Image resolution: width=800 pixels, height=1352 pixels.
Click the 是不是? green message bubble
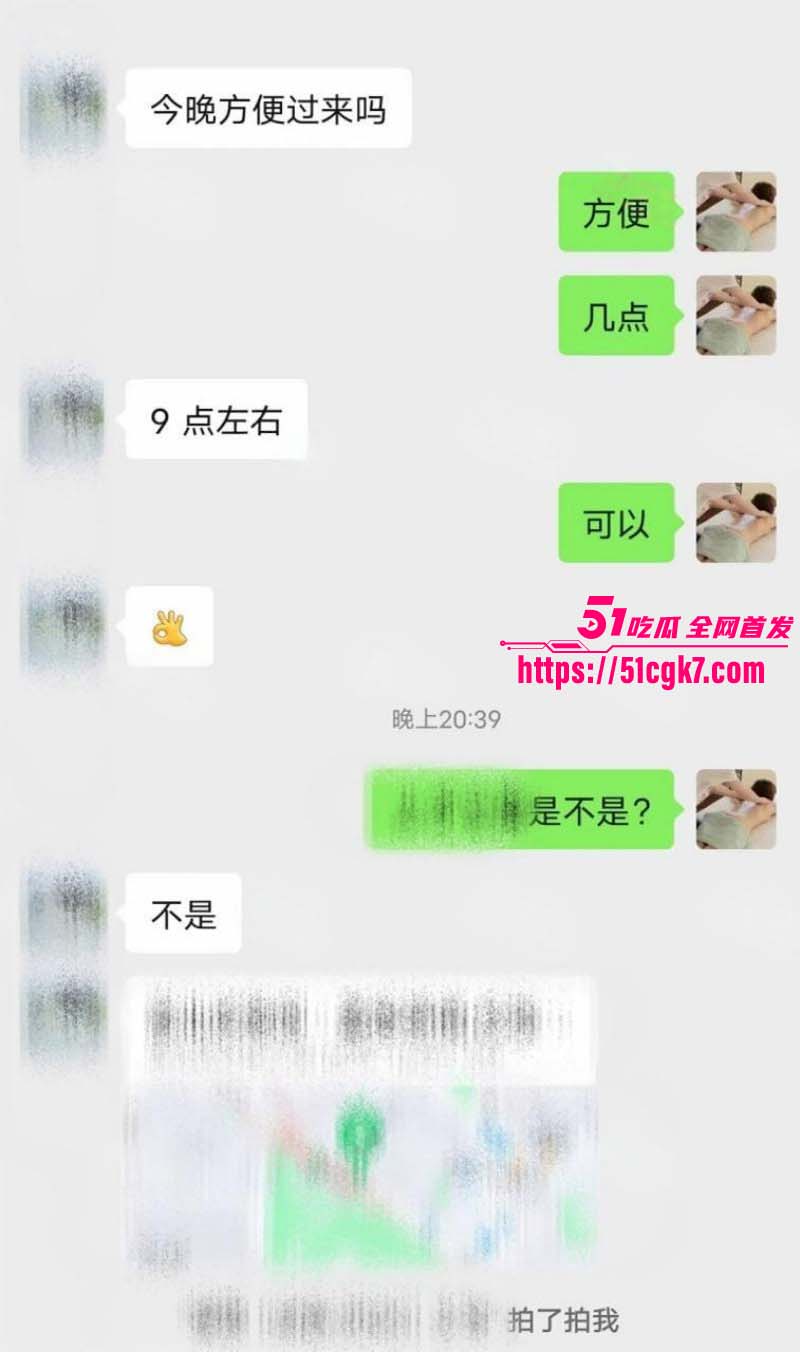[x=520, y=810]
